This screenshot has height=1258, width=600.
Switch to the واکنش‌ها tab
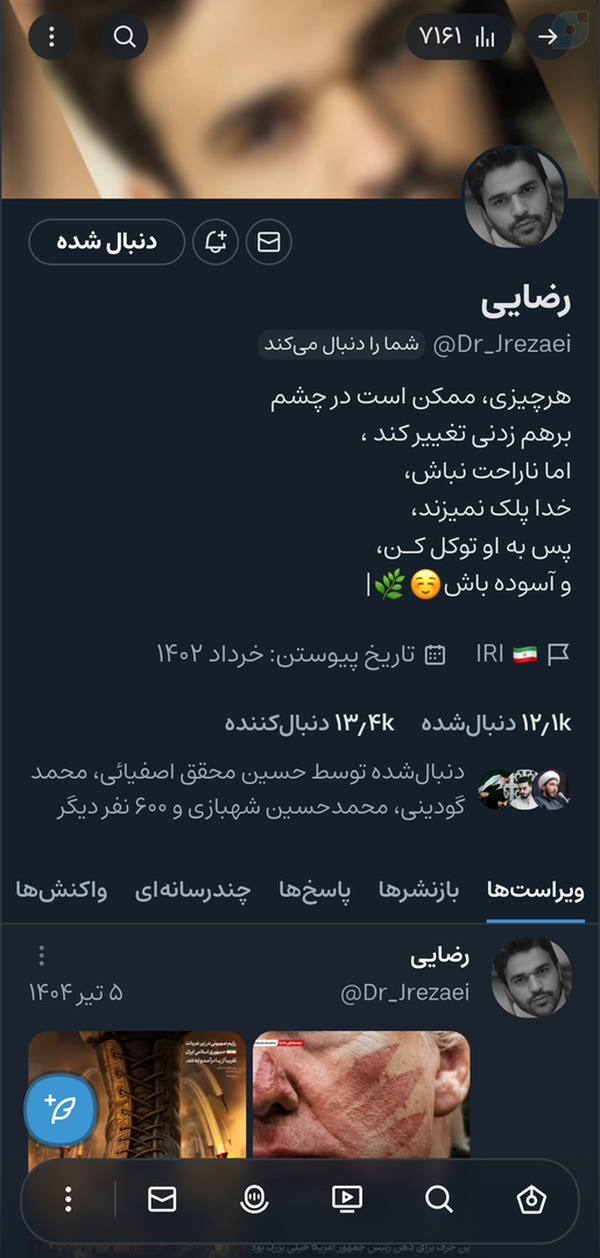pos(62,890)
